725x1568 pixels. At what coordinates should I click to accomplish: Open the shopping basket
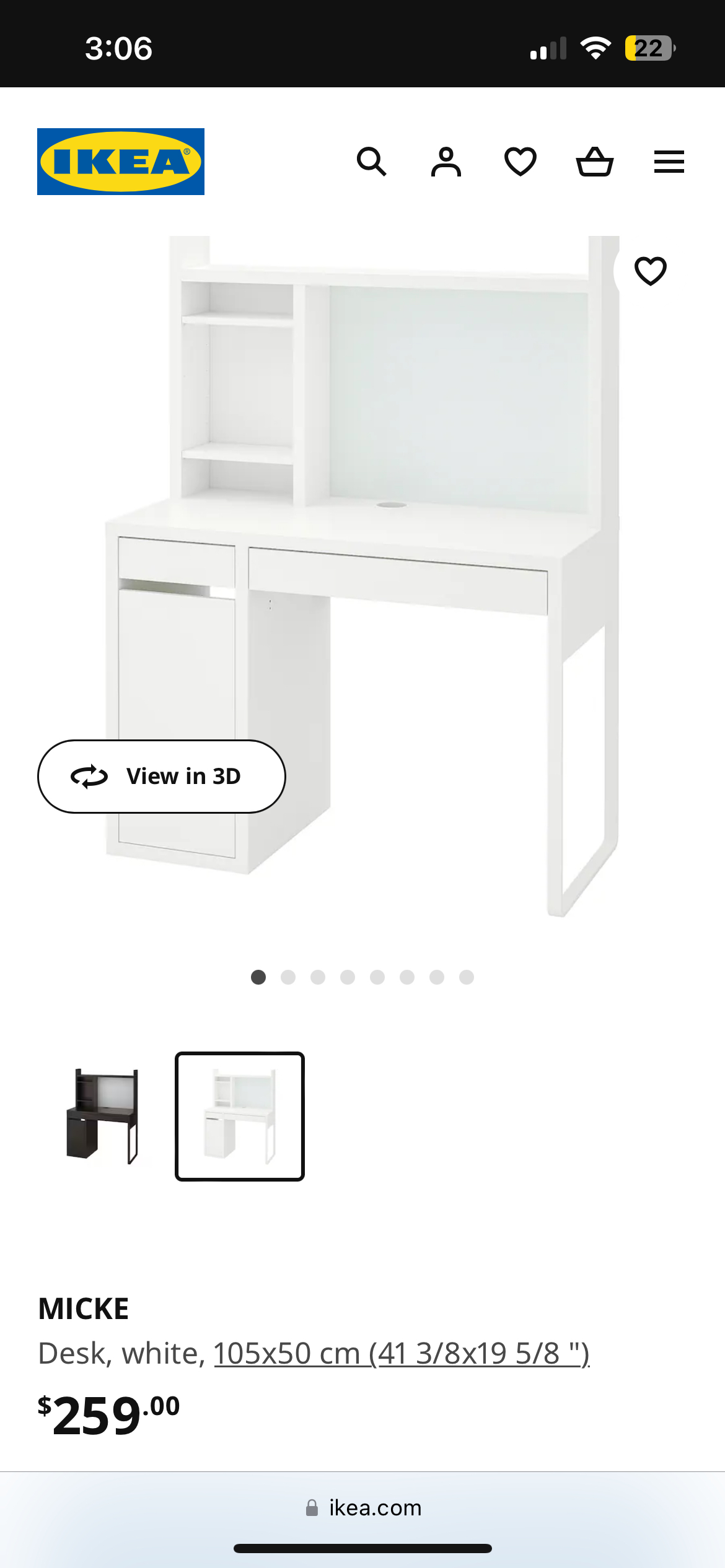tap(595, 162)
